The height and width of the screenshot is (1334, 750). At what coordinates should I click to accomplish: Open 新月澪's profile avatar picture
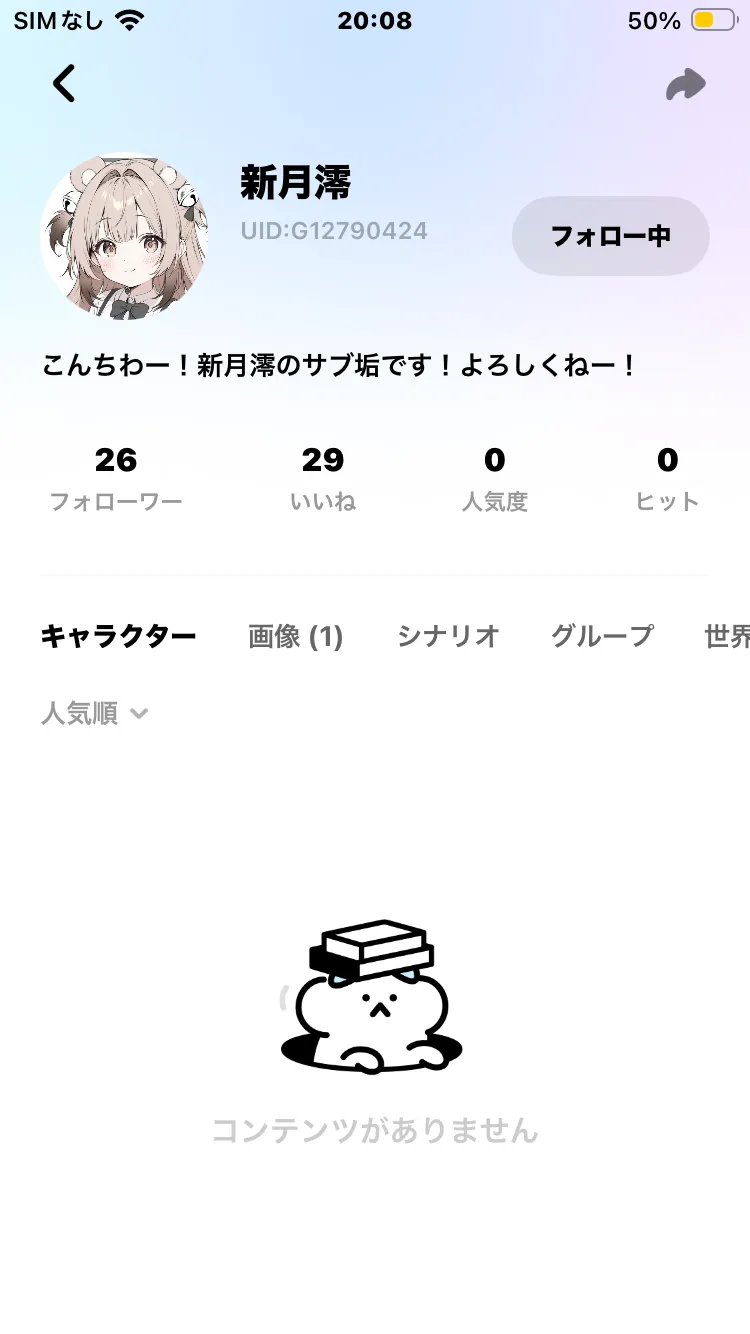coord(125,236)
